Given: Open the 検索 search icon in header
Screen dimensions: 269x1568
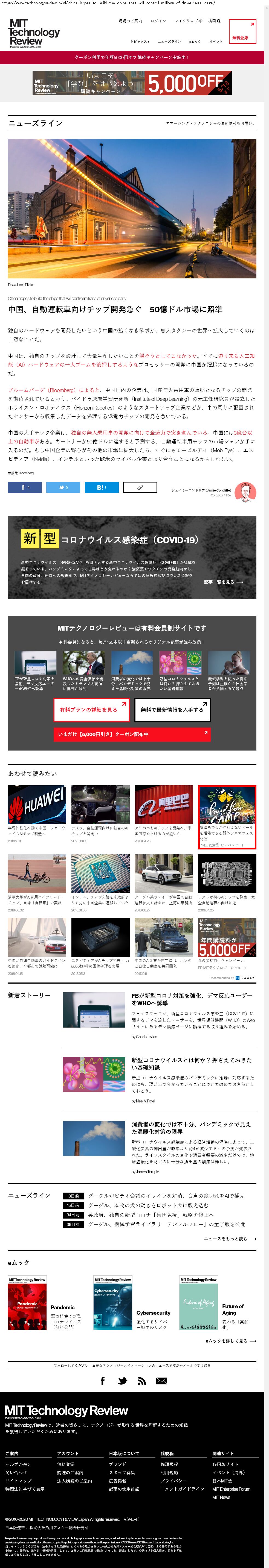Looking at the screenshot, I should click(x=214, y=21).
